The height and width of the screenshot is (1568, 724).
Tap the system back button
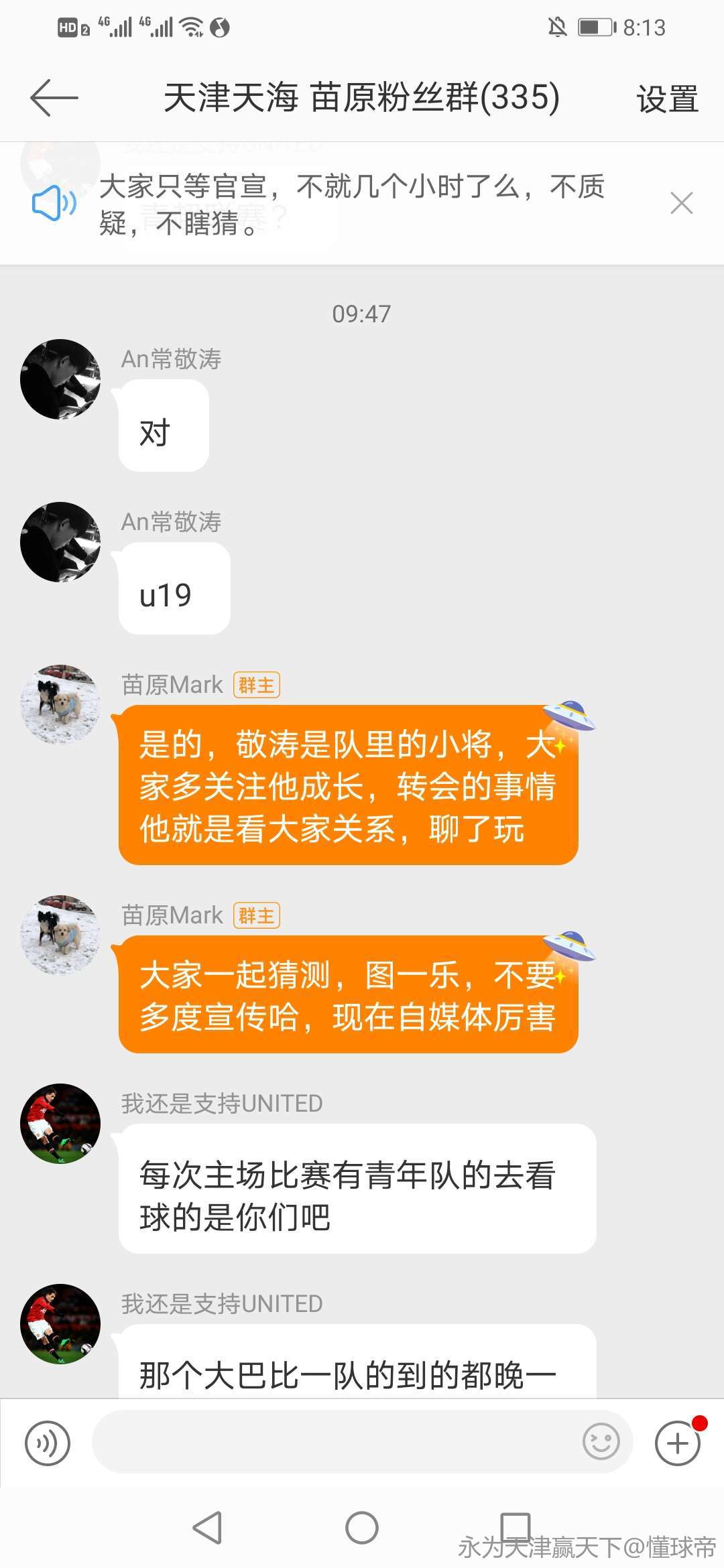207,1528
